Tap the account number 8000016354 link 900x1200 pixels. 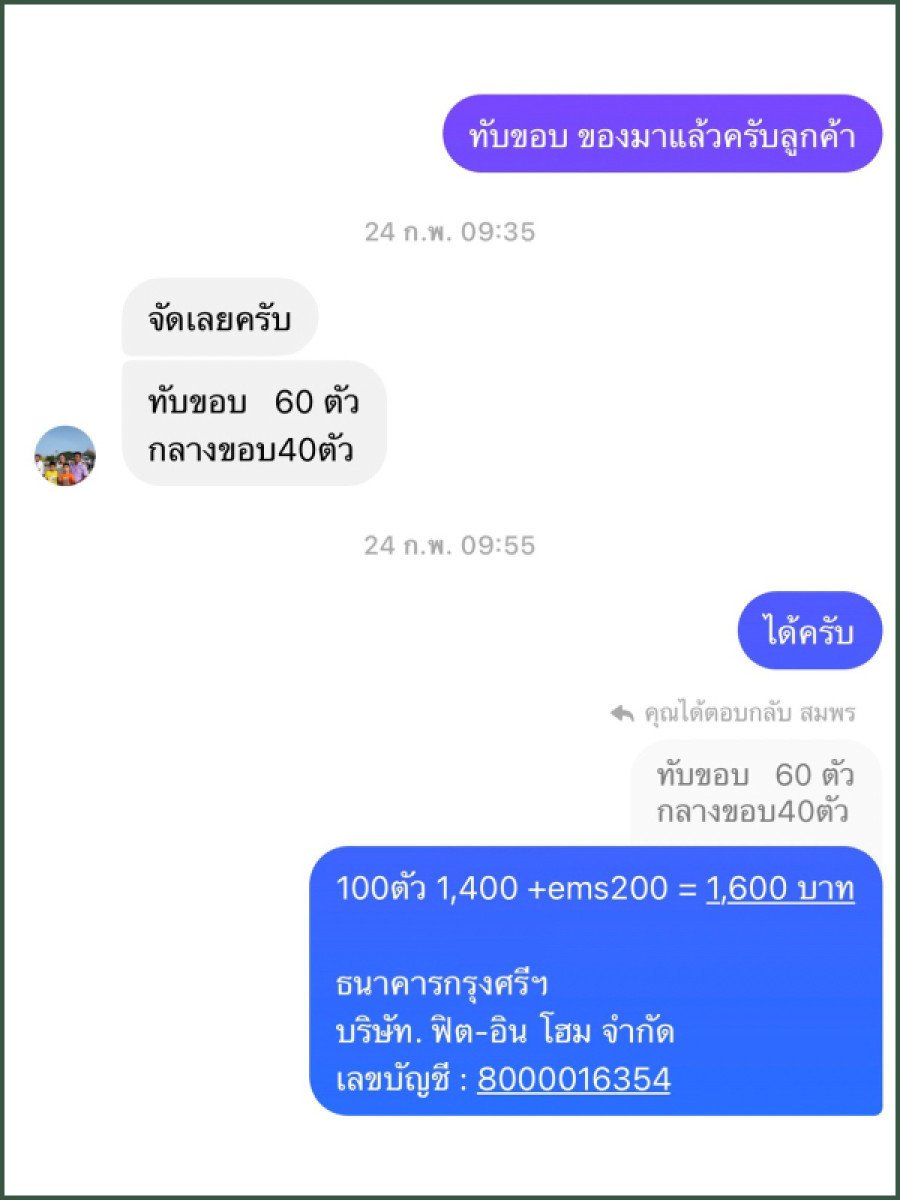point(573,1080)
